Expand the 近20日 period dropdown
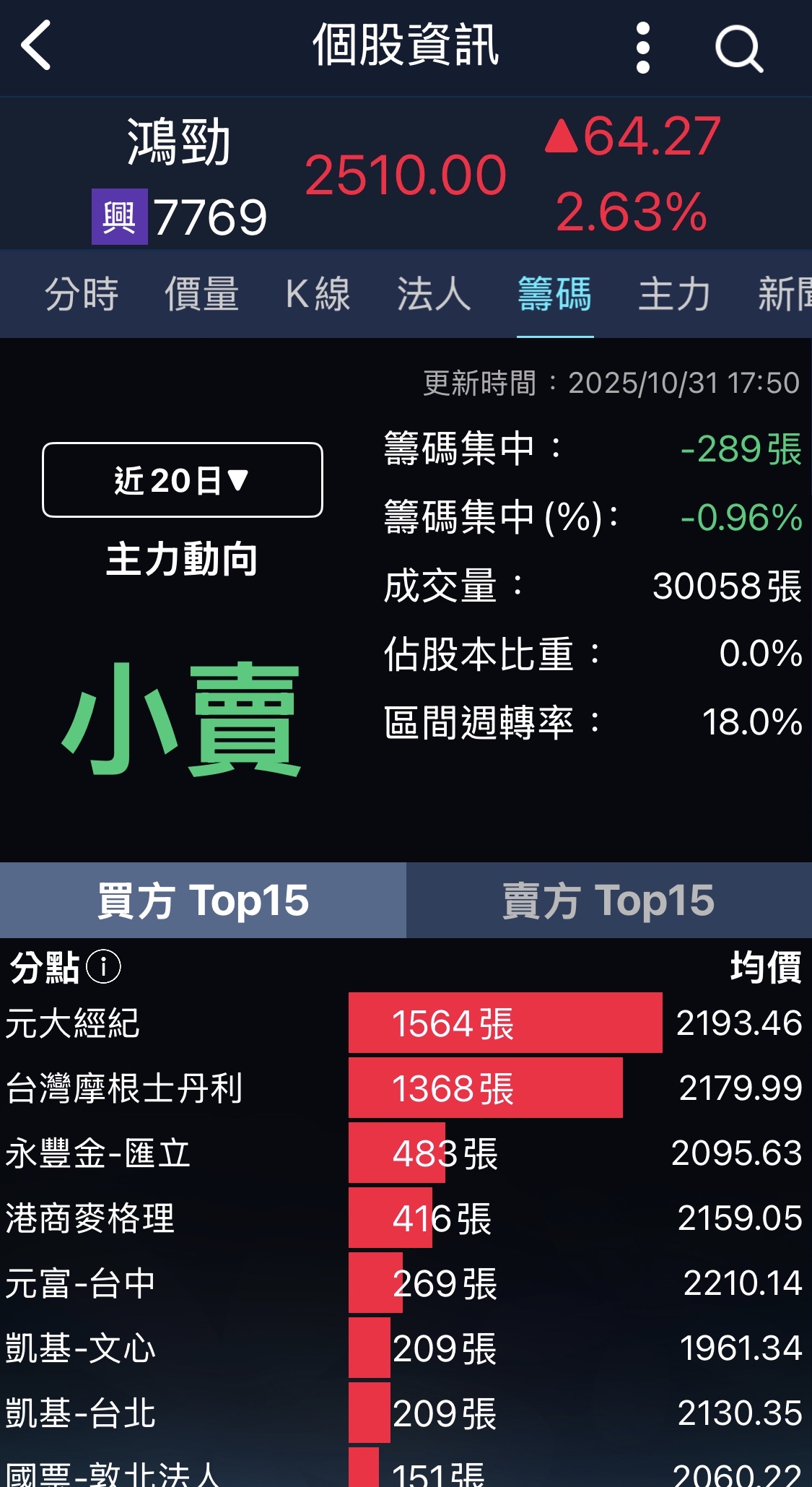The height and width of the screenshot is (1487, 812). coord(183,480)
